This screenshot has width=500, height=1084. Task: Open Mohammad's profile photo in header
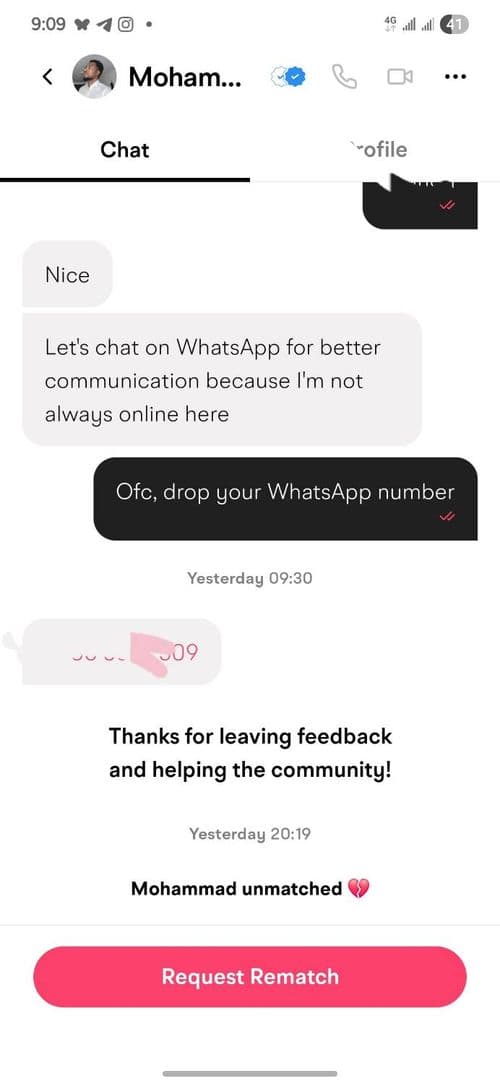pyautogui.click(x=94, y=77)
